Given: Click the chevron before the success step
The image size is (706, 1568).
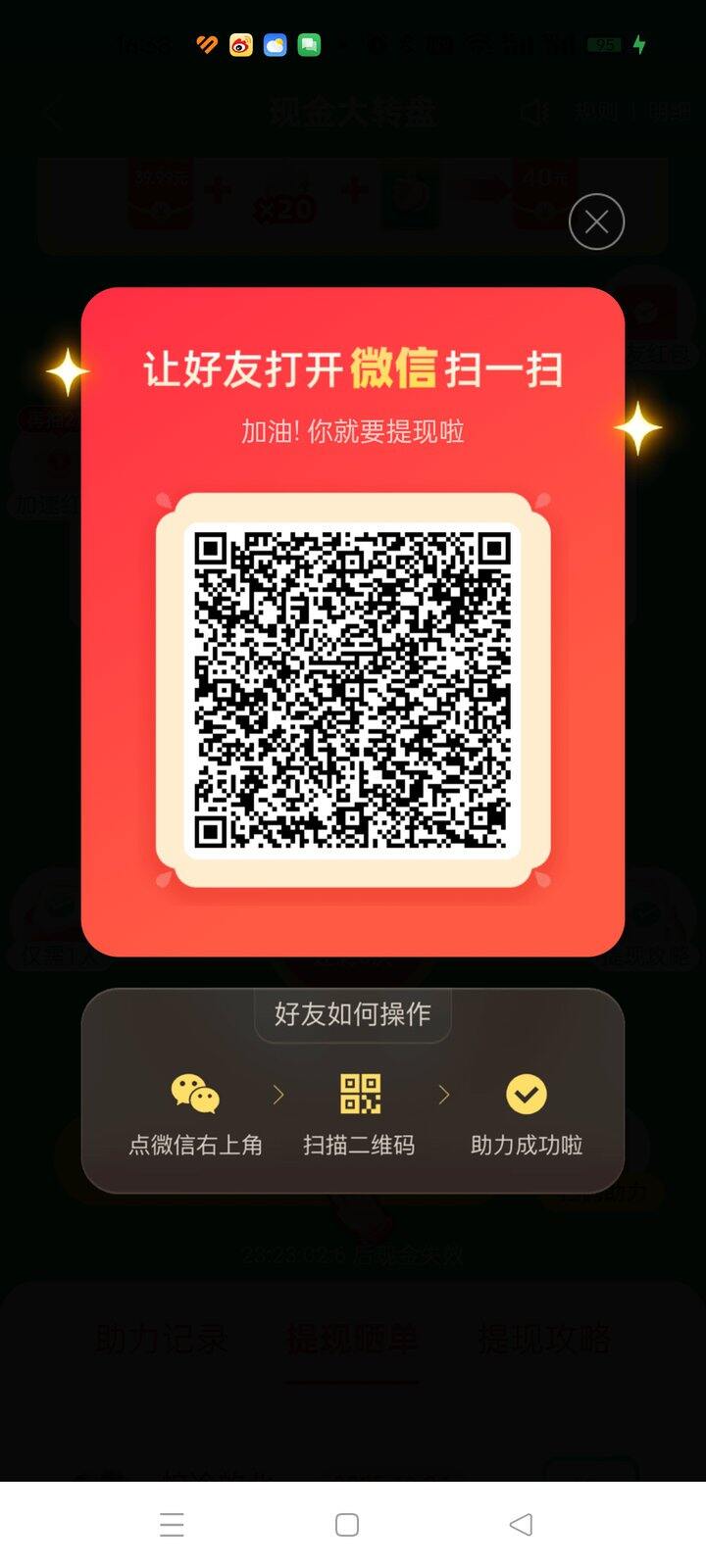Looking at the screenshot, I should point(443,1094).
